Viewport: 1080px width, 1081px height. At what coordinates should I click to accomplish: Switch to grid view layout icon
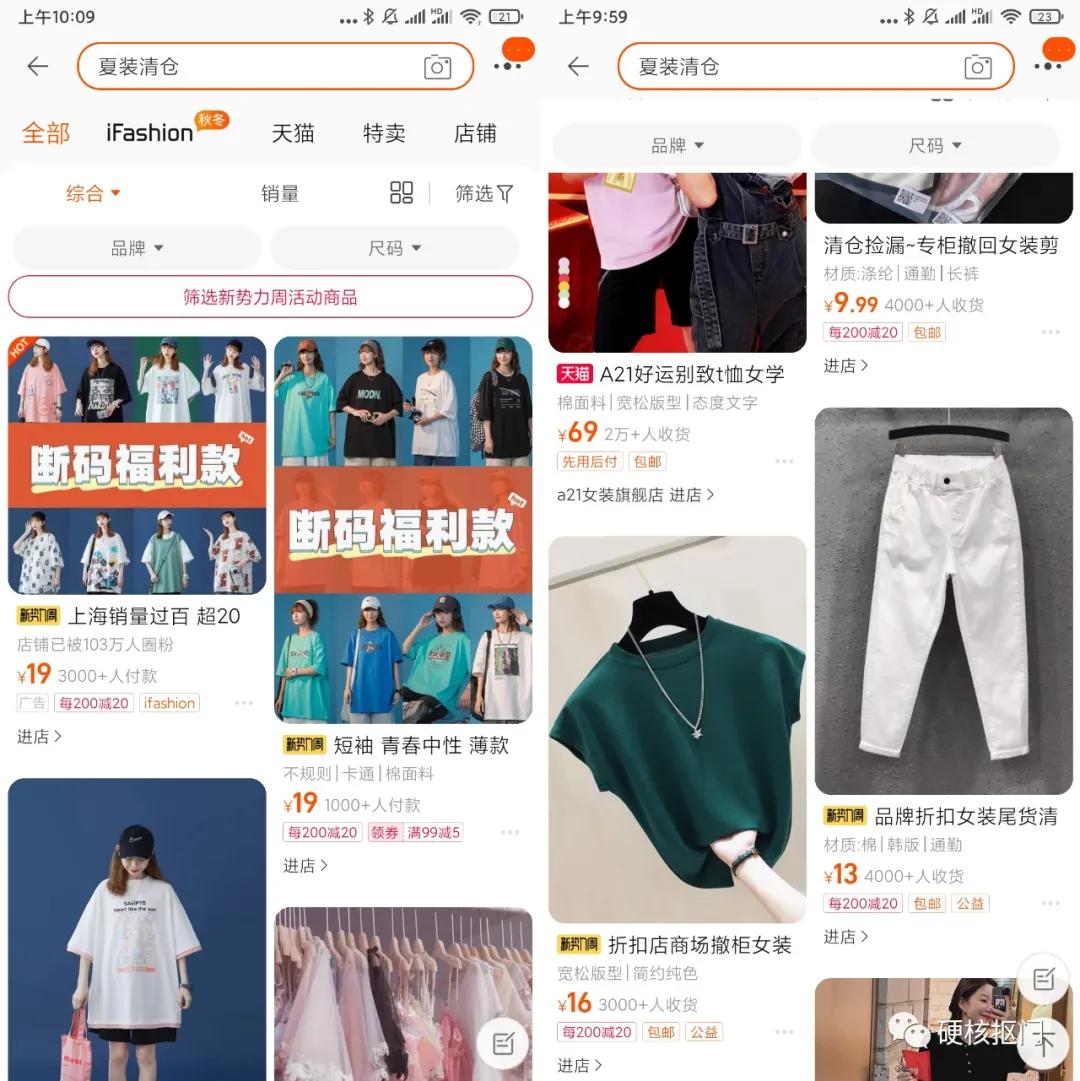point(400,193)
